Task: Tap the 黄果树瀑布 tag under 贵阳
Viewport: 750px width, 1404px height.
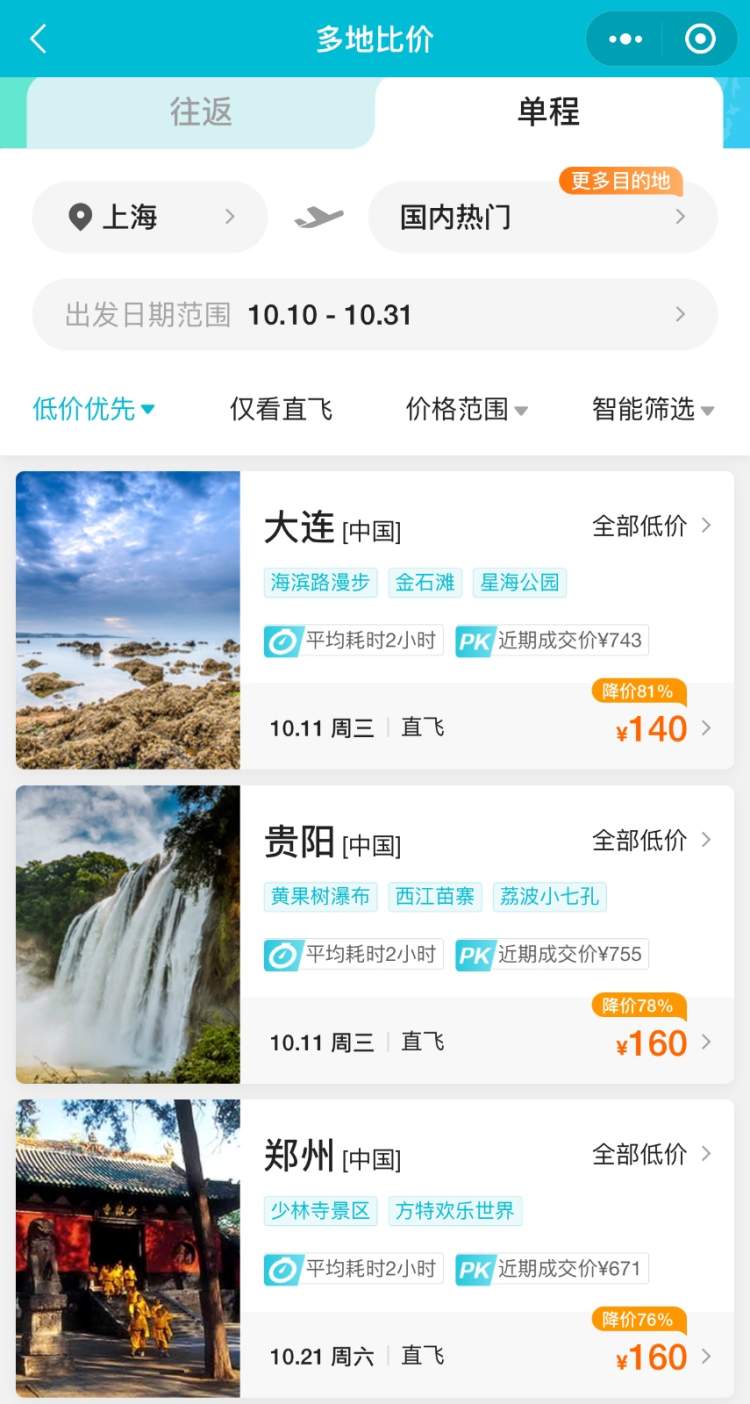Action: [x=320, y=896]
